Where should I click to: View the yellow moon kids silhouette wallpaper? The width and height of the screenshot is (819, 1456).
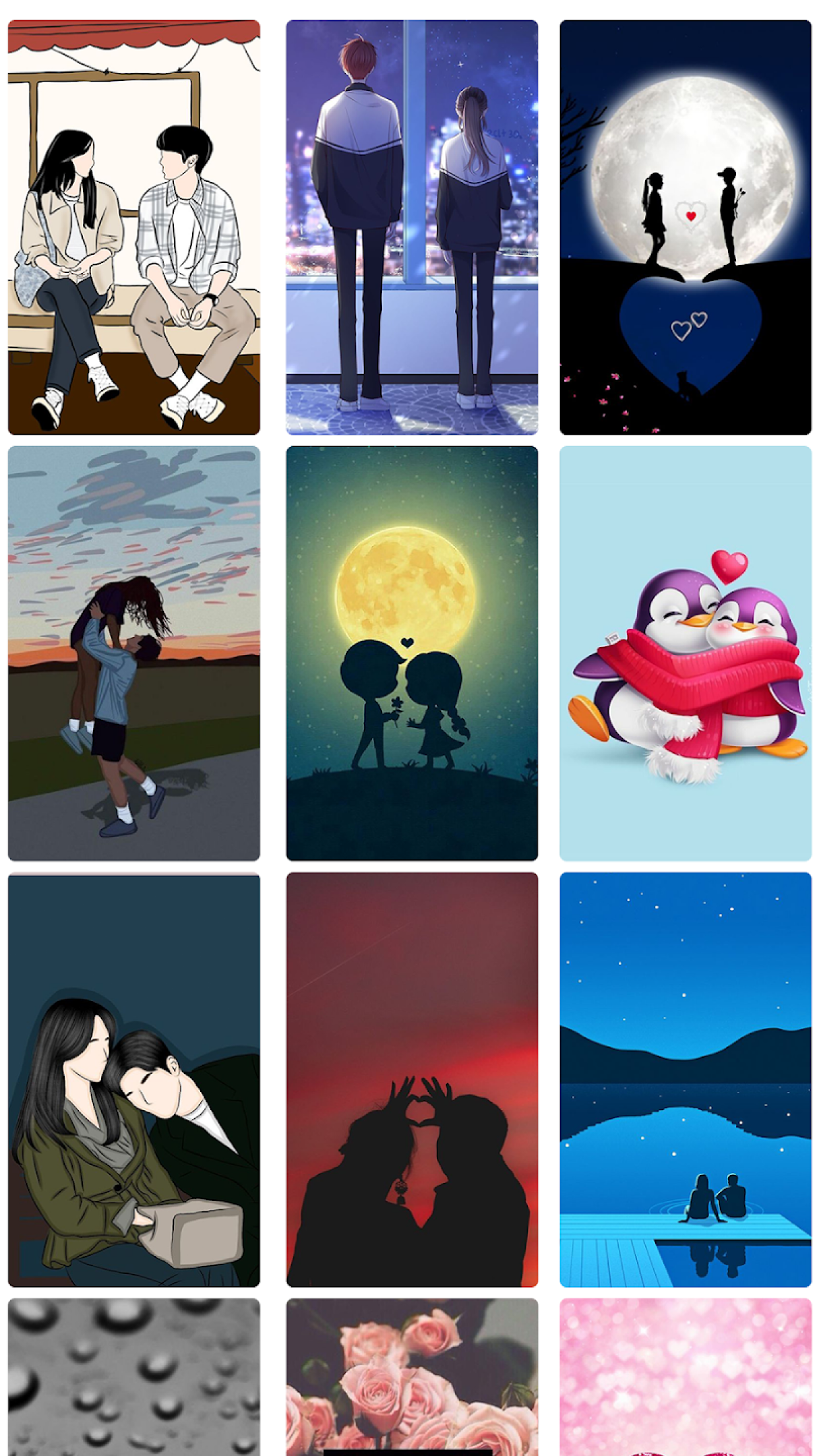click(412, 653)
